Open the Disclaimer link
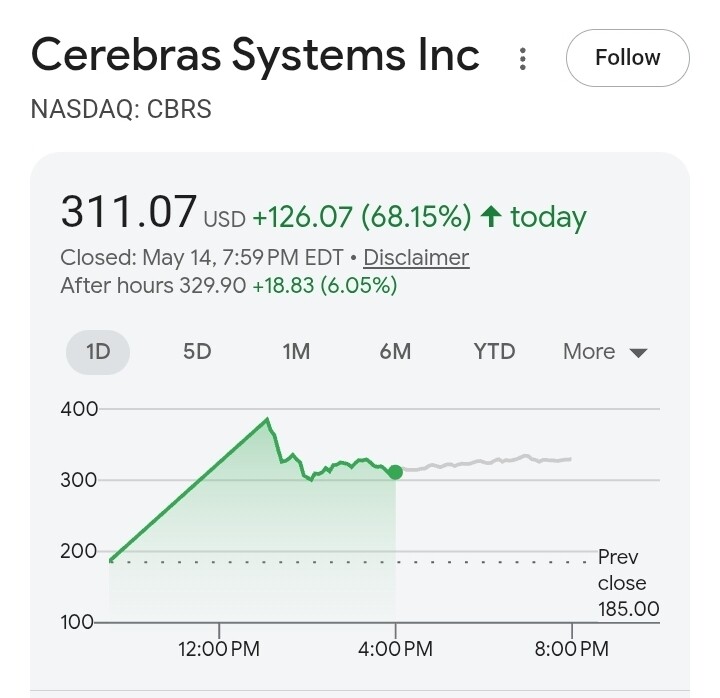 tap(416, 258)
